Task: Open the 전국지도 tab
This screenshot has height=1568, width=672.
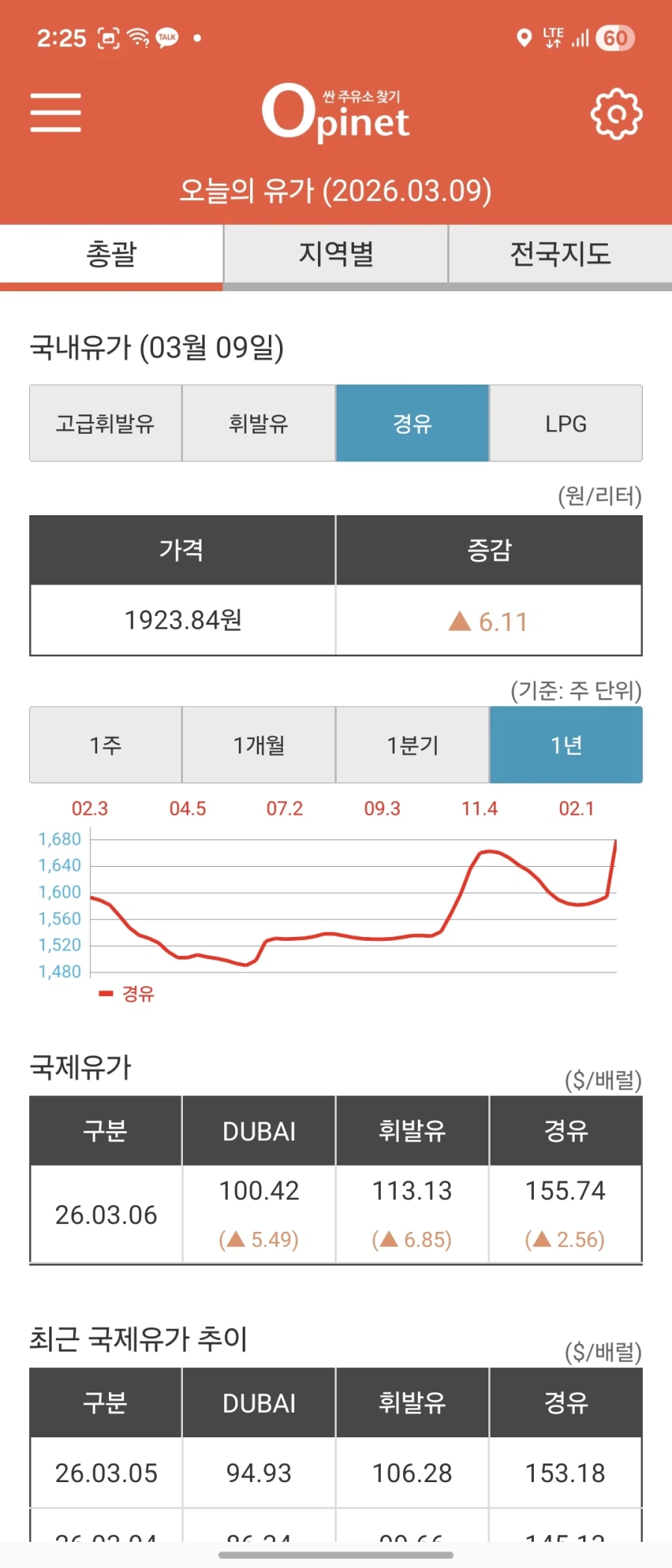Action: point(560,255)
